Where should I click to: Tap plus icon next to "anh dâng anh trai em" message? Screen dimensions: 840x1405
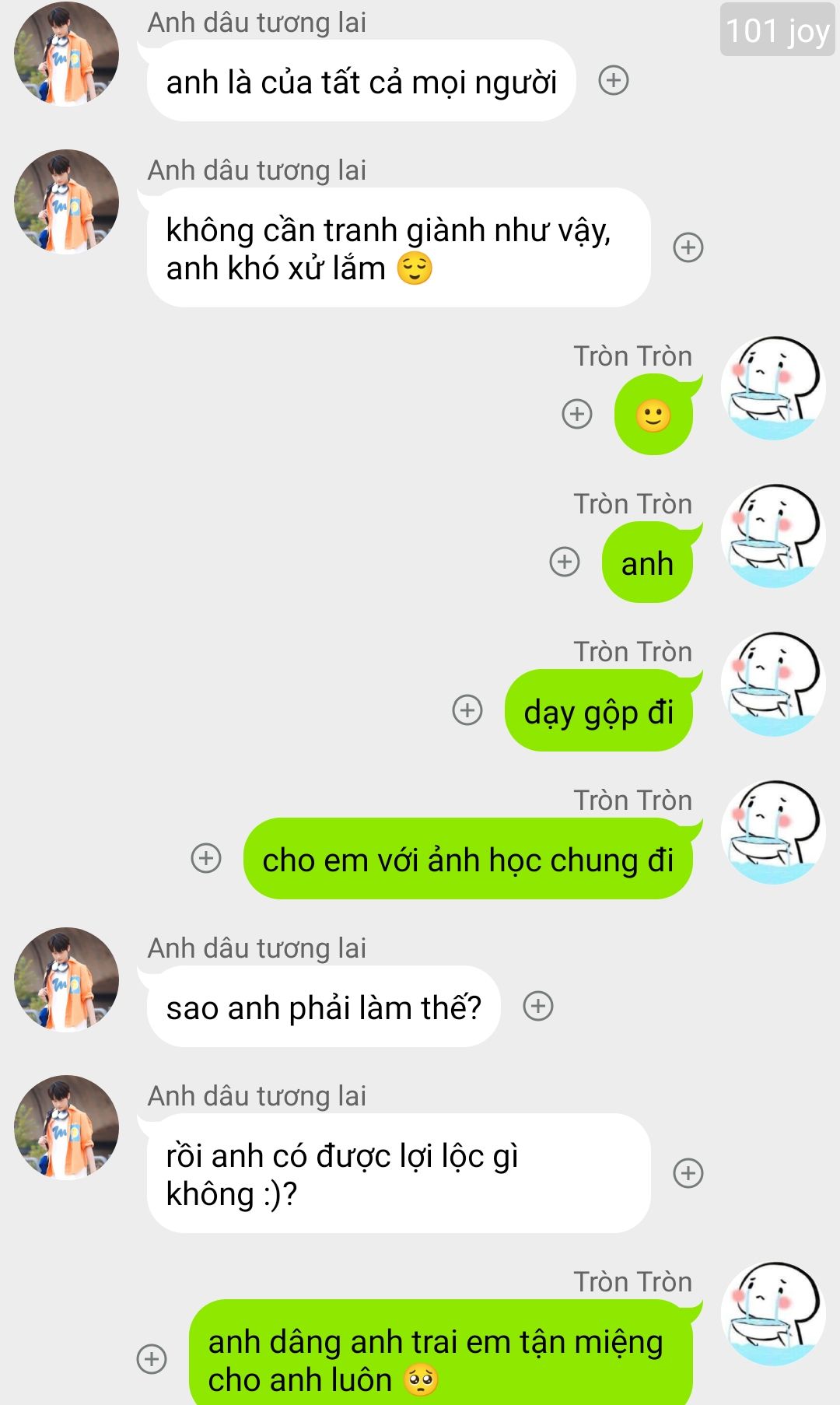[x=151, y=1359]
